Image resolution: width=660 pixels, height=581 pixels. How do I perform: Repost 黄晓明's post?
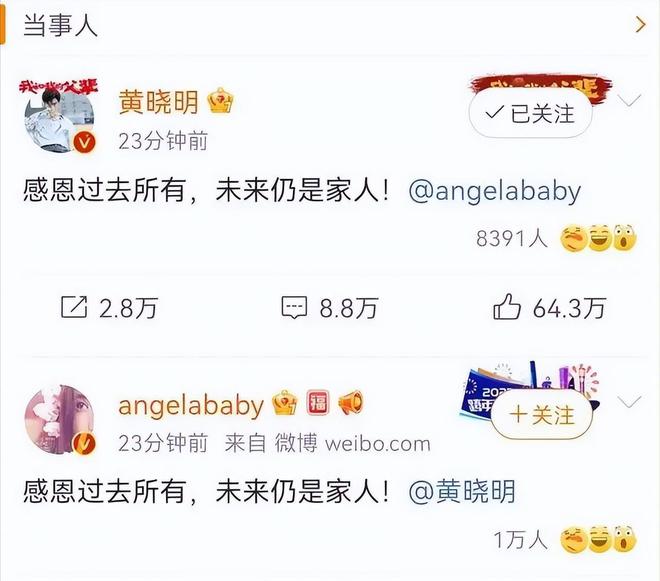tap(109, 308)
